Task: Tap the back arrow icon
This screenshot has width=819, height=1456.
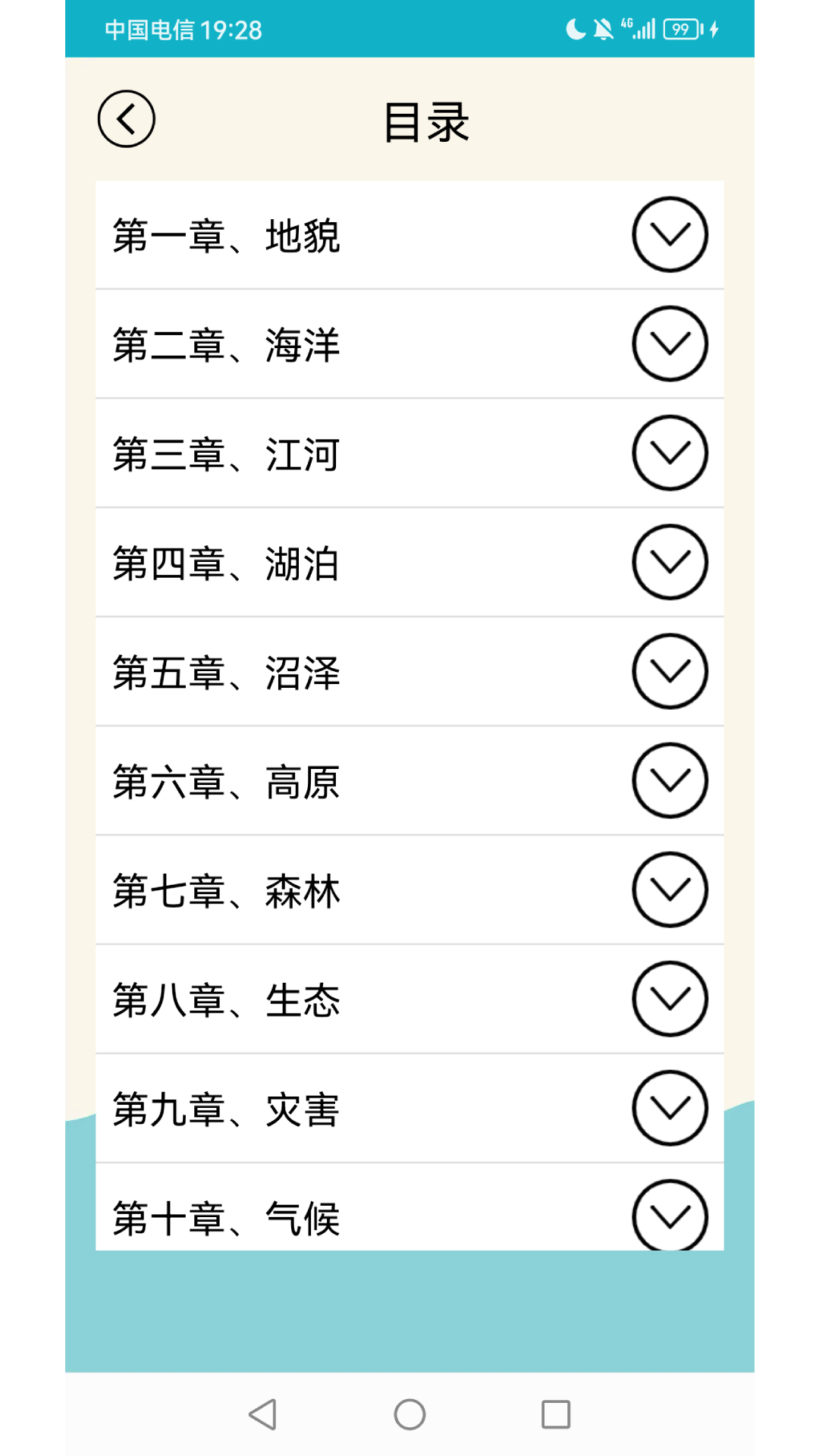Action: pos(126,119)
